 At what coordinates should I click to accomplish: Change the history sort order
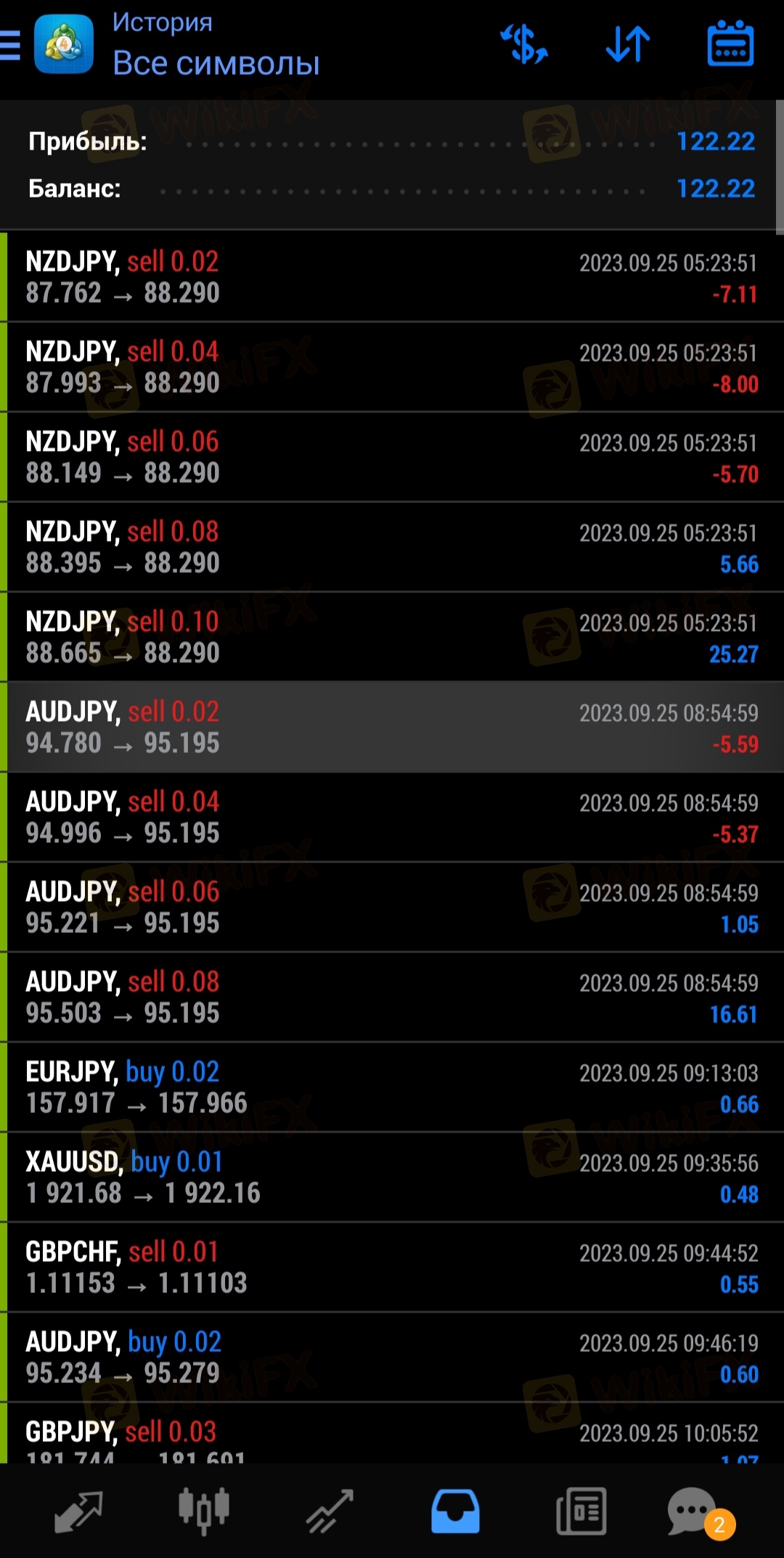(x=628, y=45)
